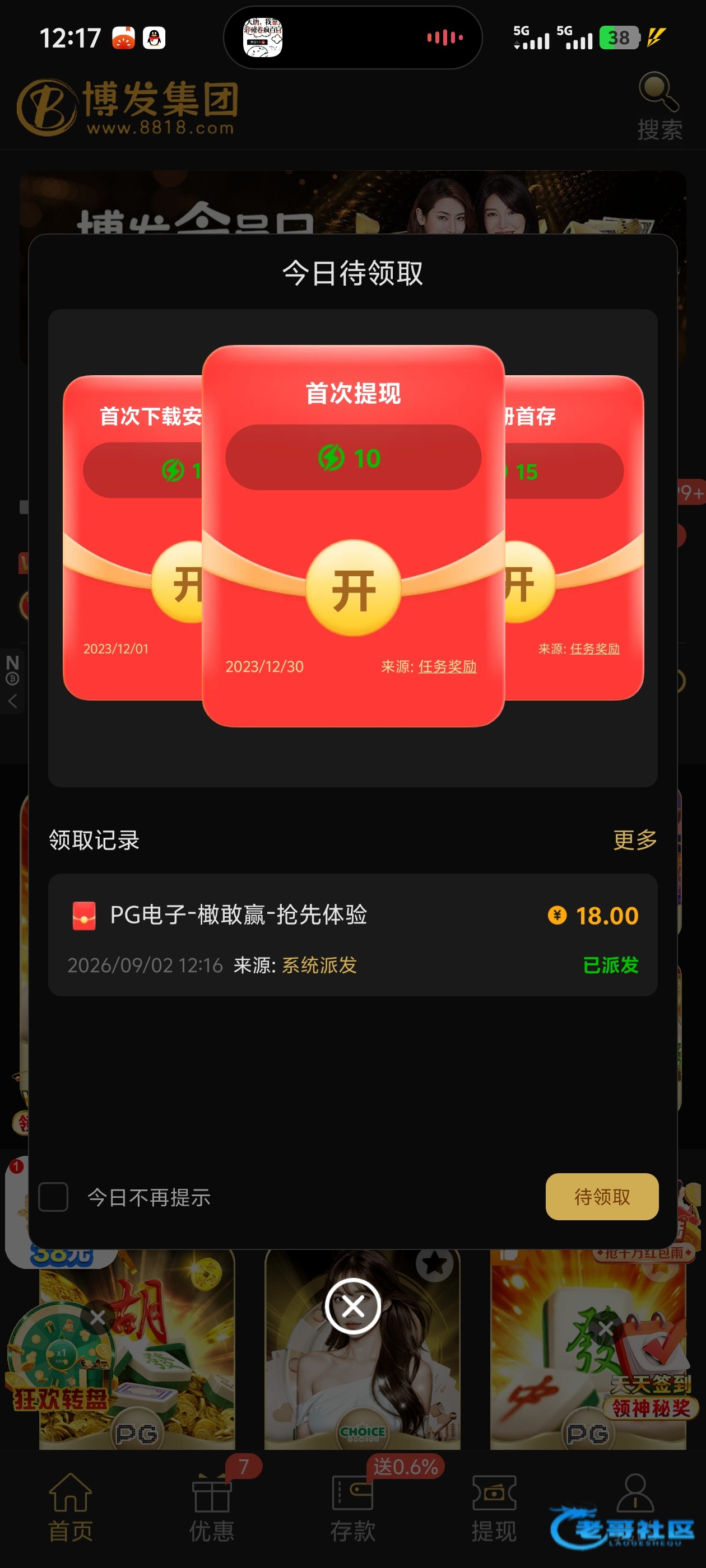Tap the 待领取 button
Screen dimensions: 706x1568
(601, 1197)
